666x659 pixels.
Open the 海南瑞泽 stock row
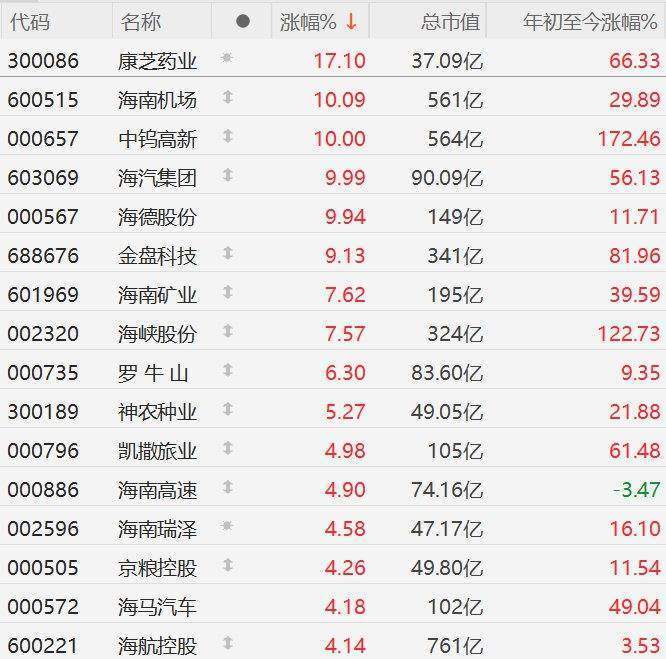[157, 529]
